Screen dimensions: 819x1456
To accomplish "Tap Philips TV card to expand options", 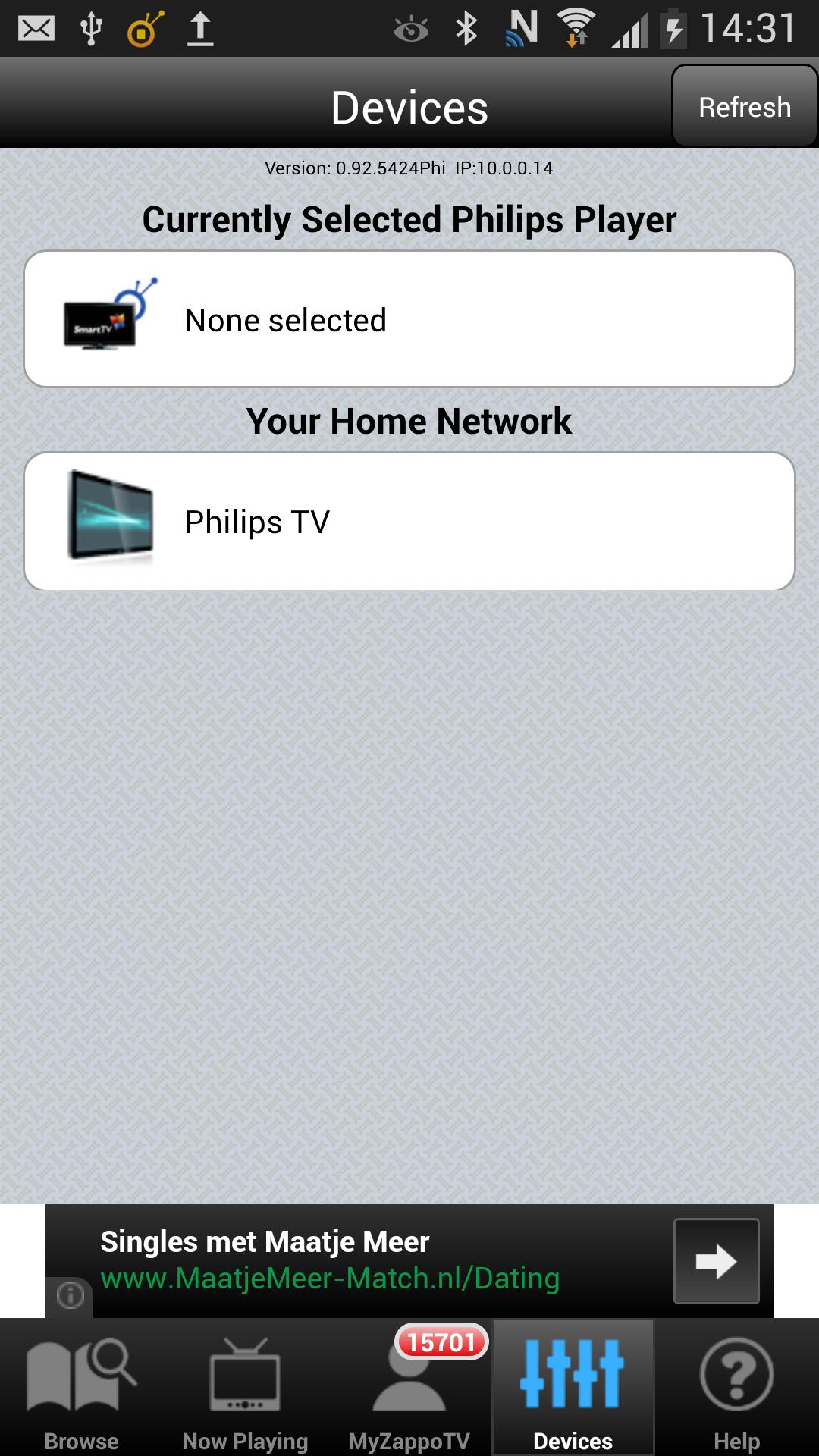I will tap(409, 520).
